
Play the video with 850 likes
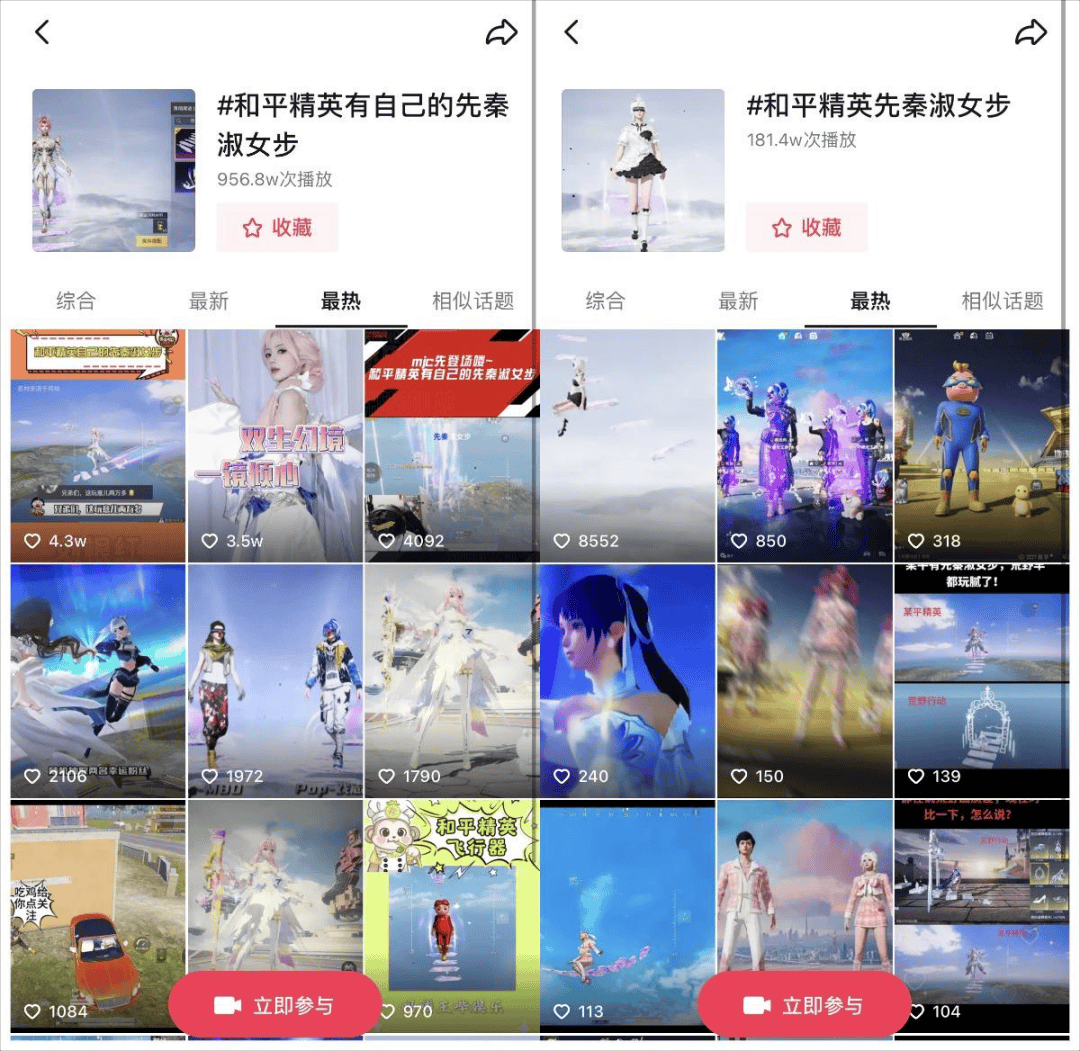[x=804, y=445]
